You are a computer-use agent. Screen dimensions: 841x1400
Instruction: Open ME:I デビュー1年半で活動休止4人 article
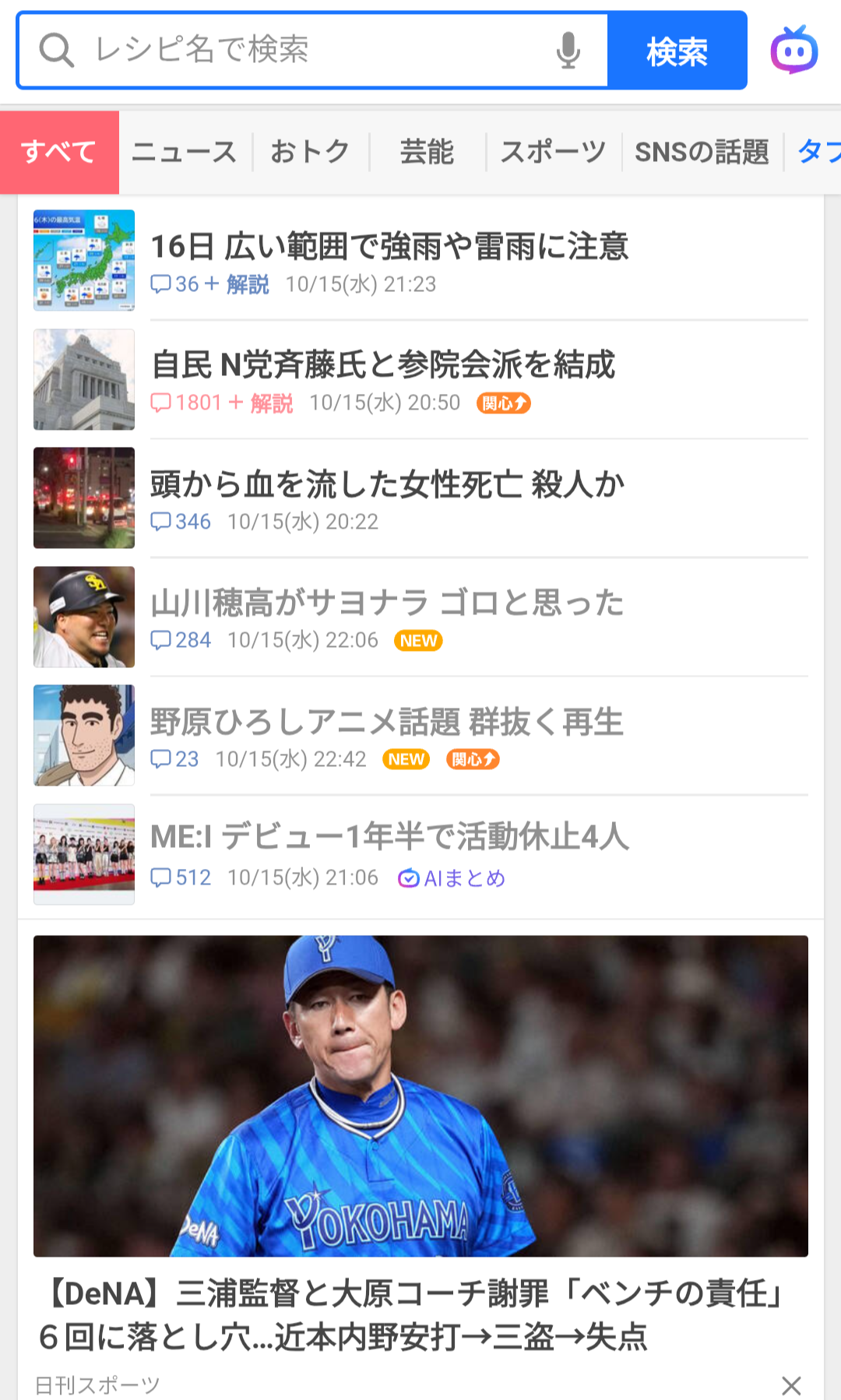pos(389,837)
